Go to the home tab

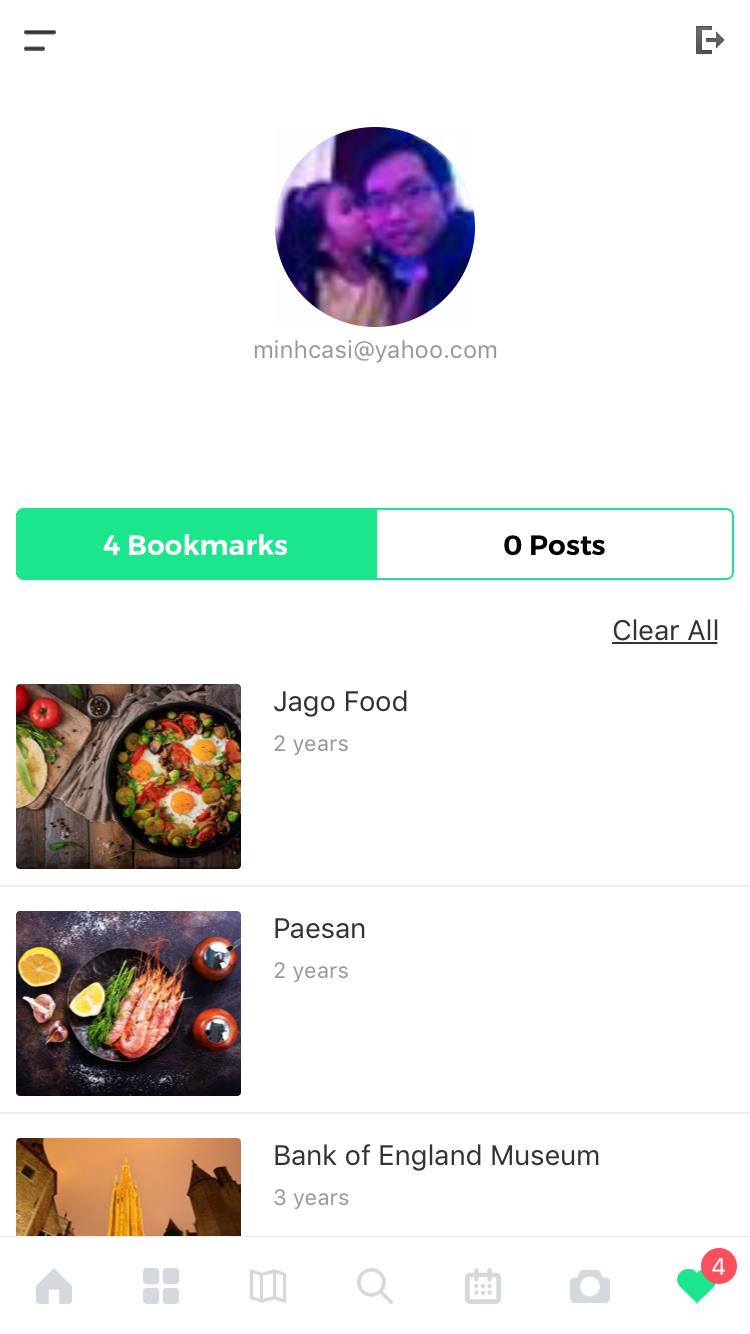pos(54,1285)
